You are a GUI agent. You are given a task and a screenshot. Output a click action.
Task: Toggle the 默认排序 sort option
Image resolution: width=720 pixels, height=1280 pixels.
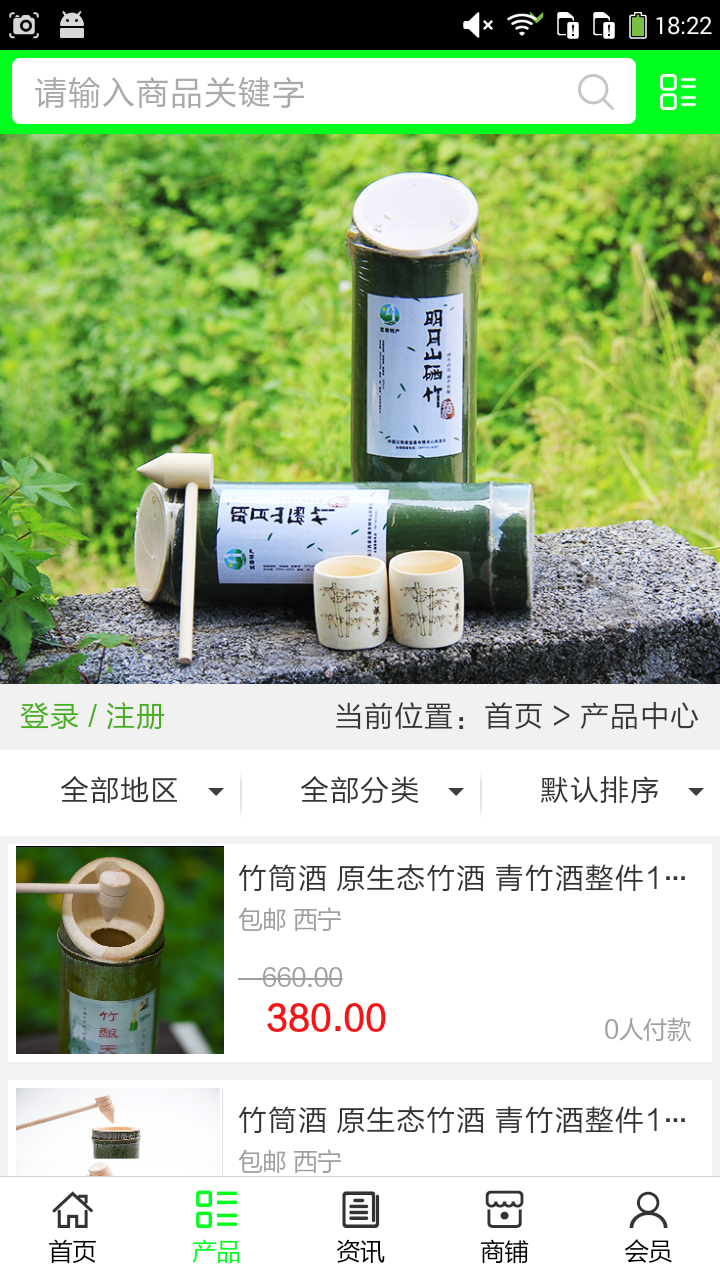(598, 791)
